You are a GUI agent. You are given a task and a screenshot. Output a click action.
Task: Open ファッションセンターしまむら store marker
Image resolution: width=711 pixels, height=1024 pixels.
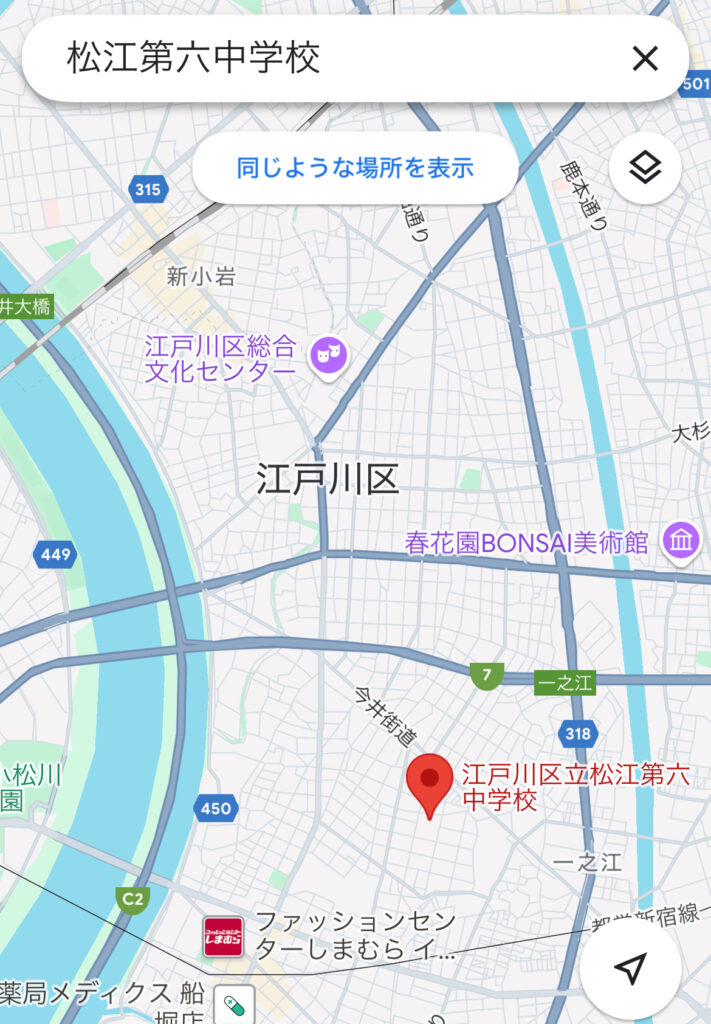(223, 937)
